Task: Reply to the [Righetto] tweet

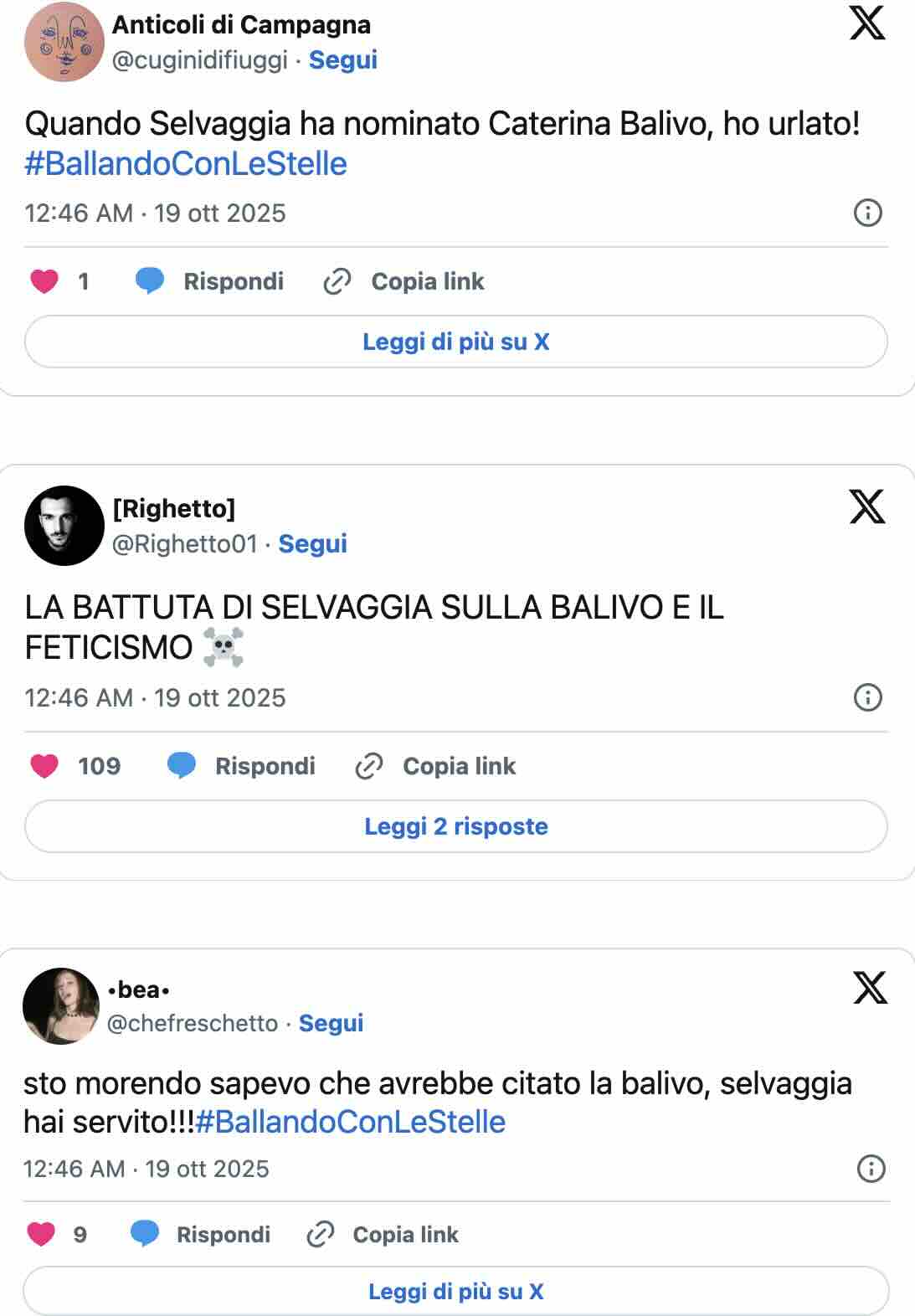Action: [x=241, y=766]
